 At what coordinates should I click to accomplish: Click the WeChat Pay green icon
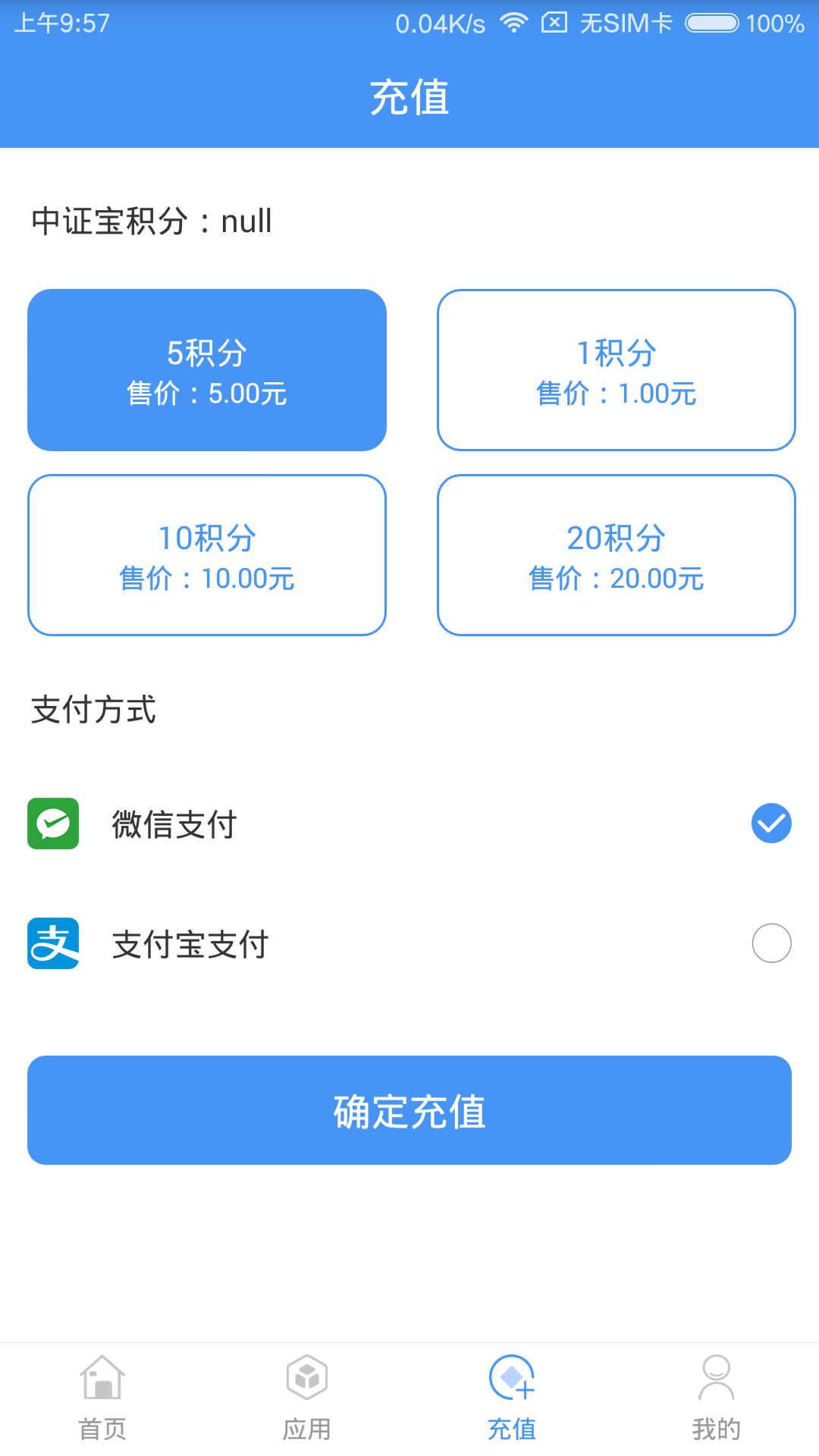tap(52, 824)
